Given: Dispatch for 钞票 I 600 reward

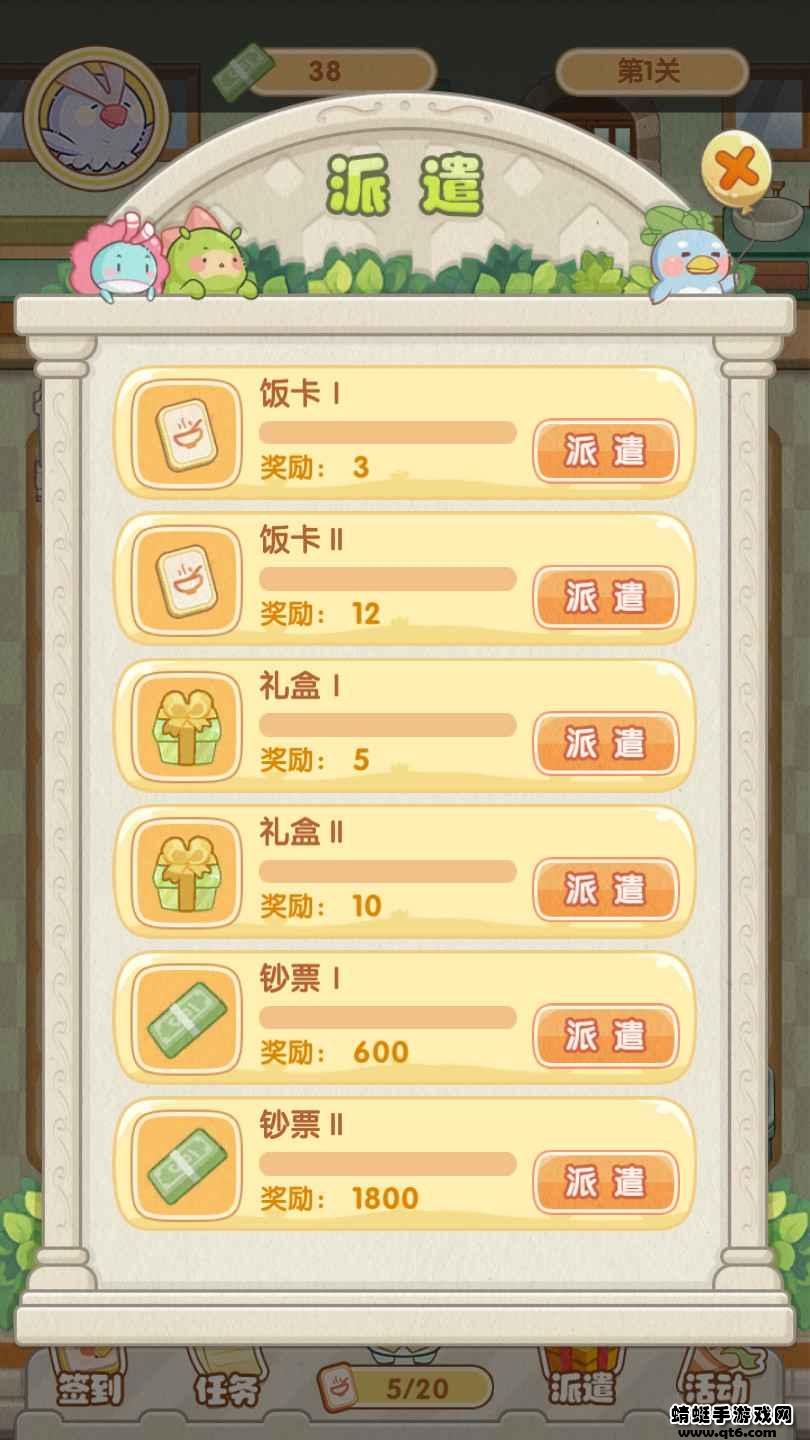Looking at the screenshot, I should click(605, 1035).
